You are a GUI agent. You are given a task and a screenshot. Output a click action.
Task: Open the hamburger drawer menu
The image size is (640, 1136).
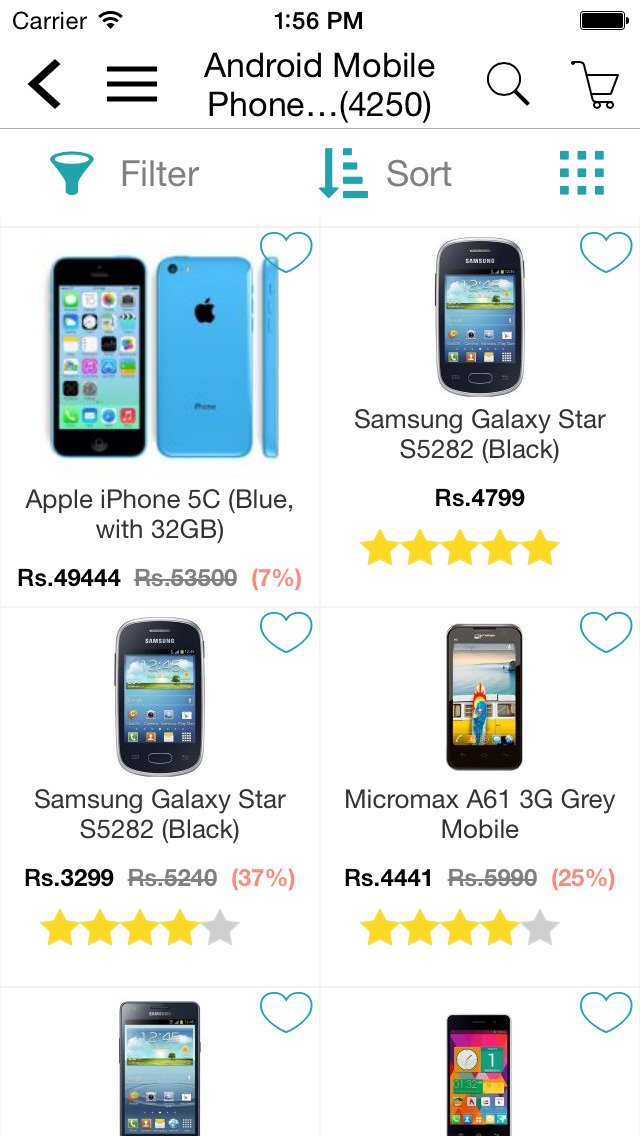pos(132,84)
